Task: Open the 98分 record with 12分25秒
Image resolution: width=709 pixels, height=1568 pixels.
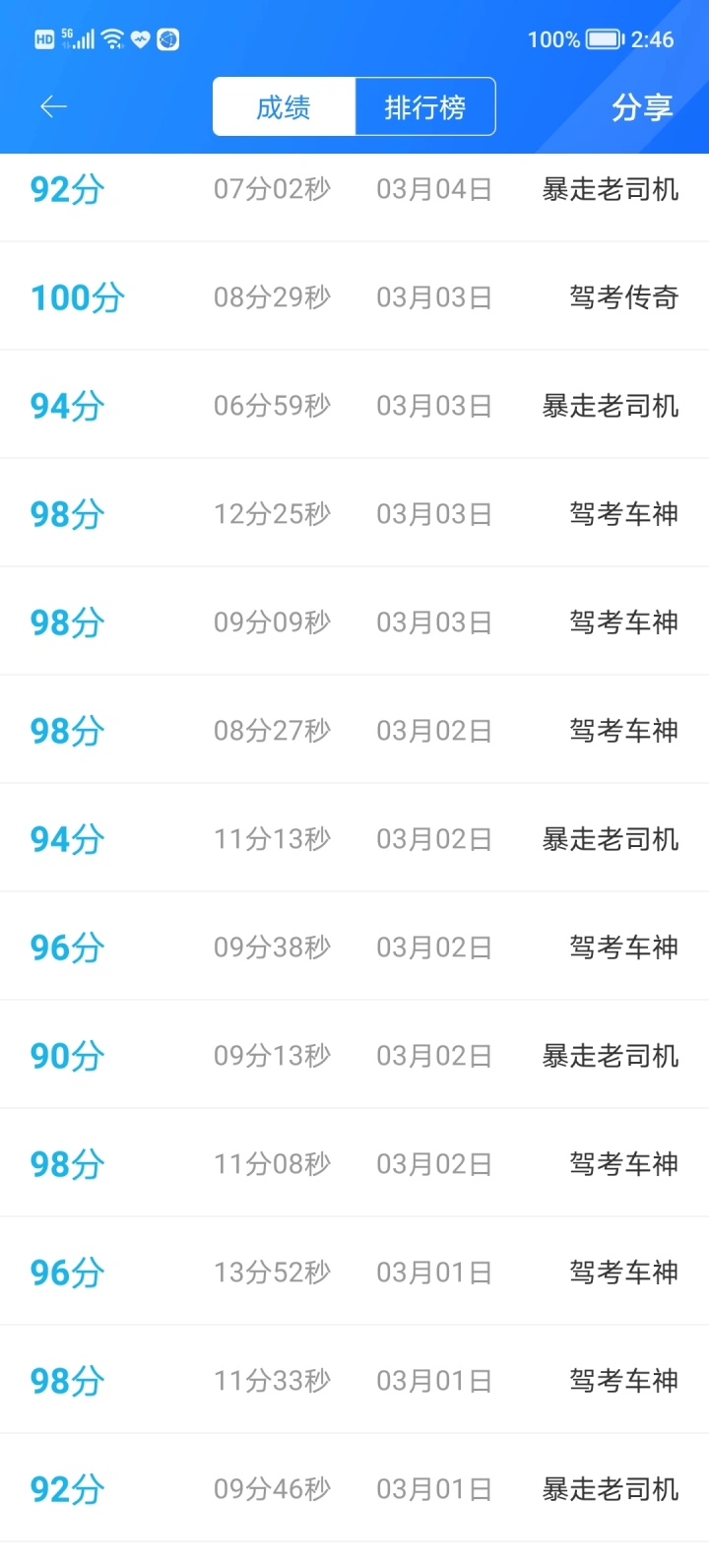Action: (354, 513)
